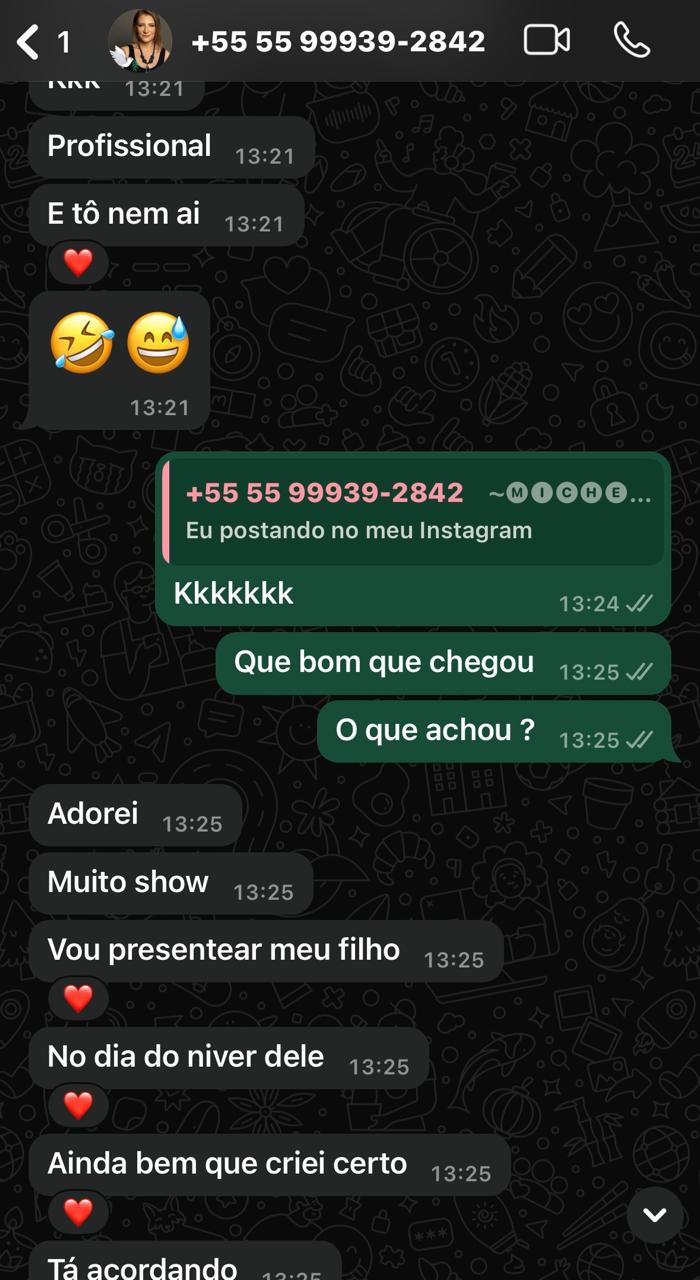Open heart reaction under 'No dia do niver dele'
700x1280 pixels.
coord(78,1106)
